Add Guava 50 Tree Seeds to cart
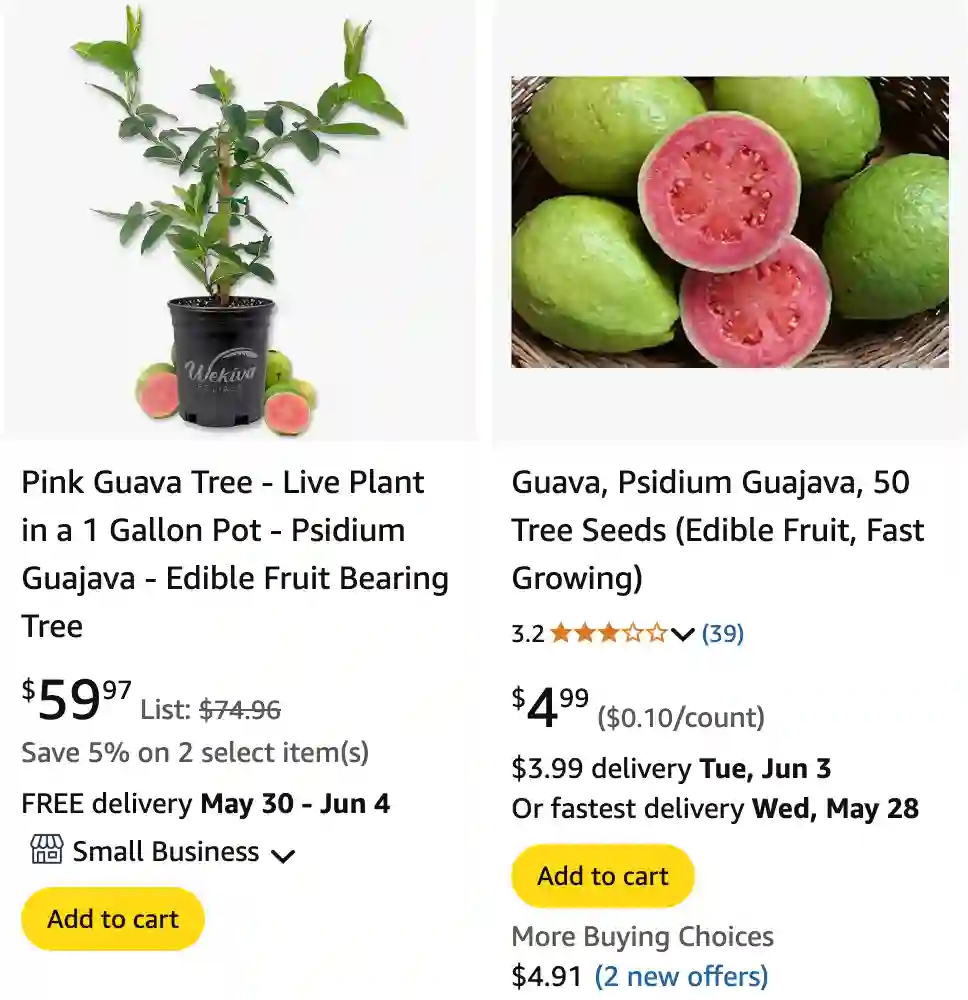968x1000 pixels. coord(602,876)
